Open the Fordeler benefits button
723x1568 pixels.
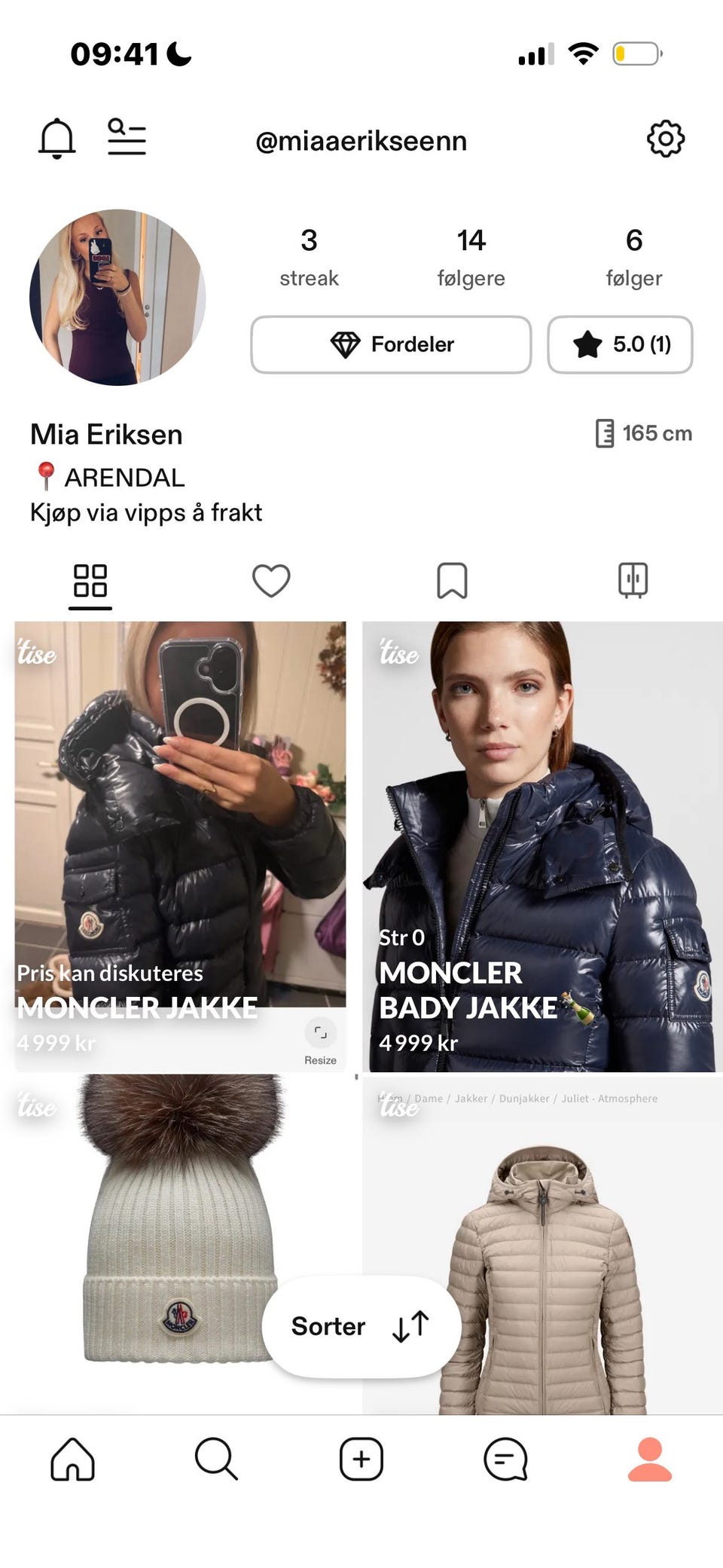pos(391,345)
